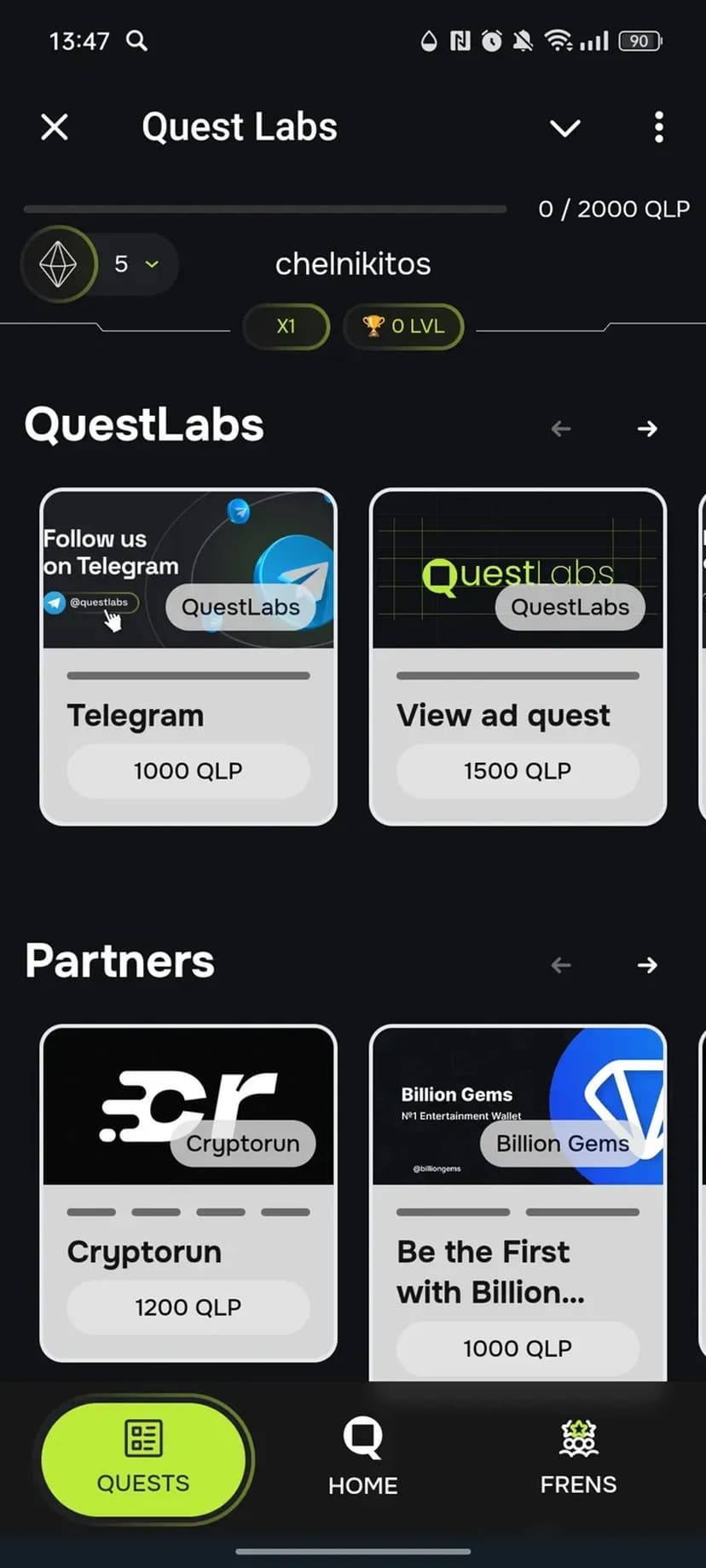Switch to the HOME tab
Viewport: 706px width, 1568px height.
coord(363,1459)
